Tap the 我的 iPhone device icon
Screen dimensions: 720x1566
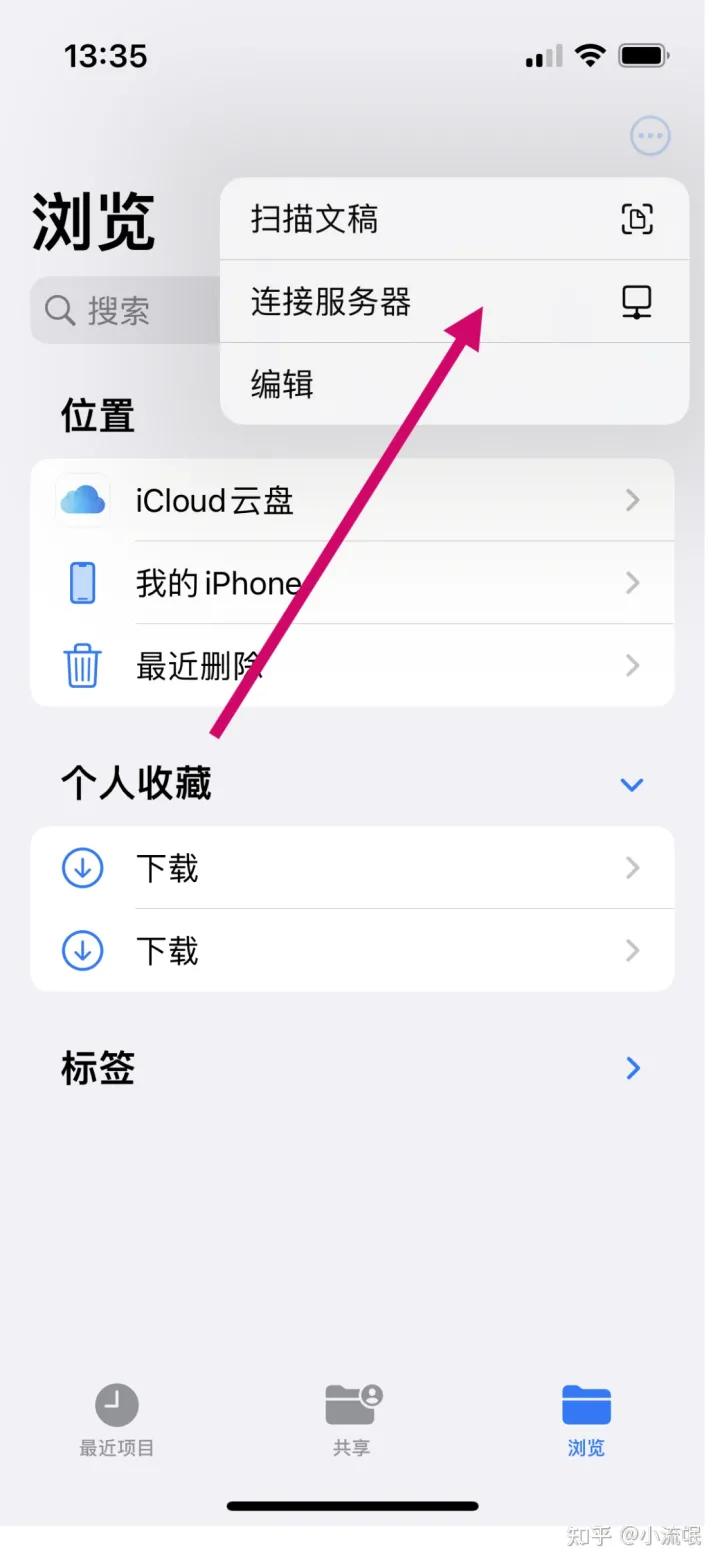pos(82,583)
